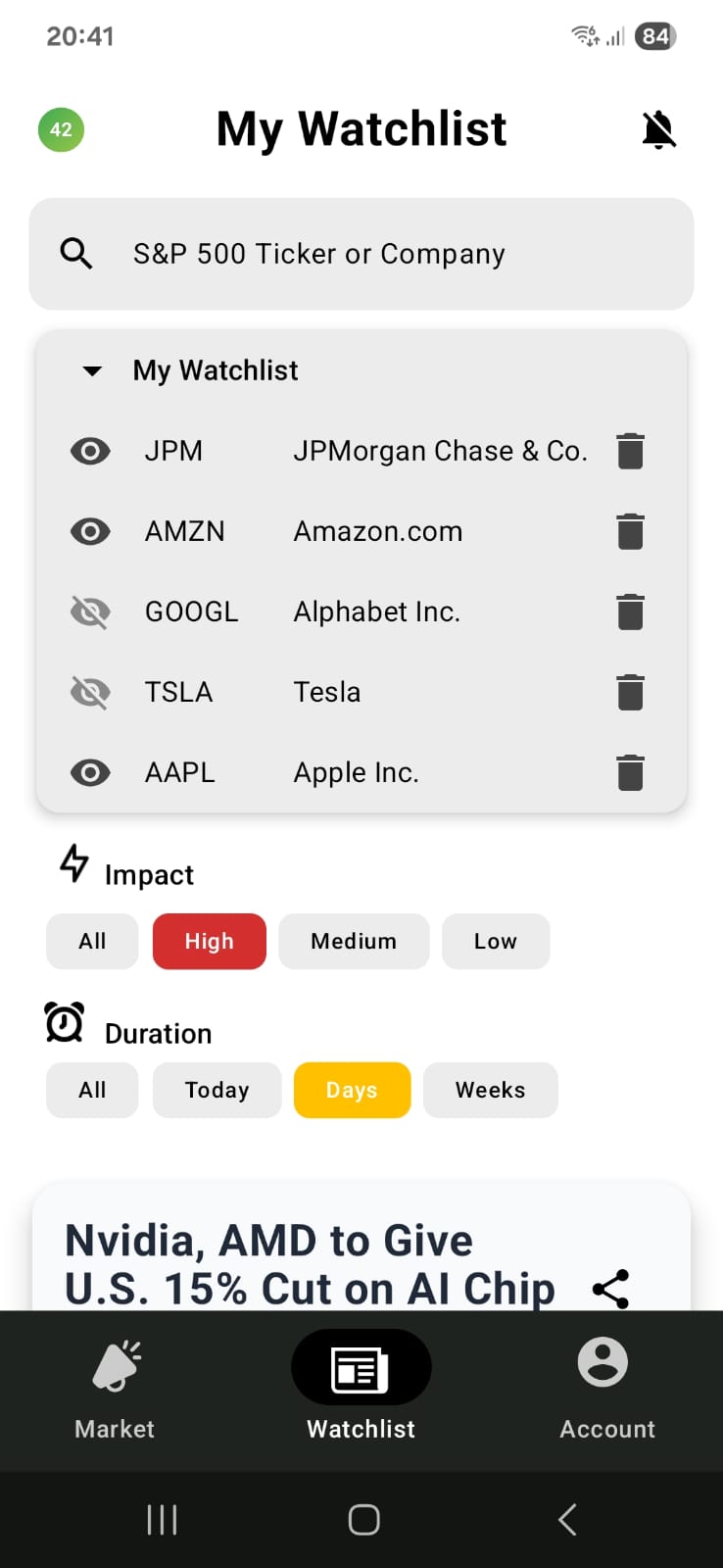Image resolution: width=723 pixels, height=1568 pixels.
Task: Collapse the My Watchlist section
Action: [91, 370]
